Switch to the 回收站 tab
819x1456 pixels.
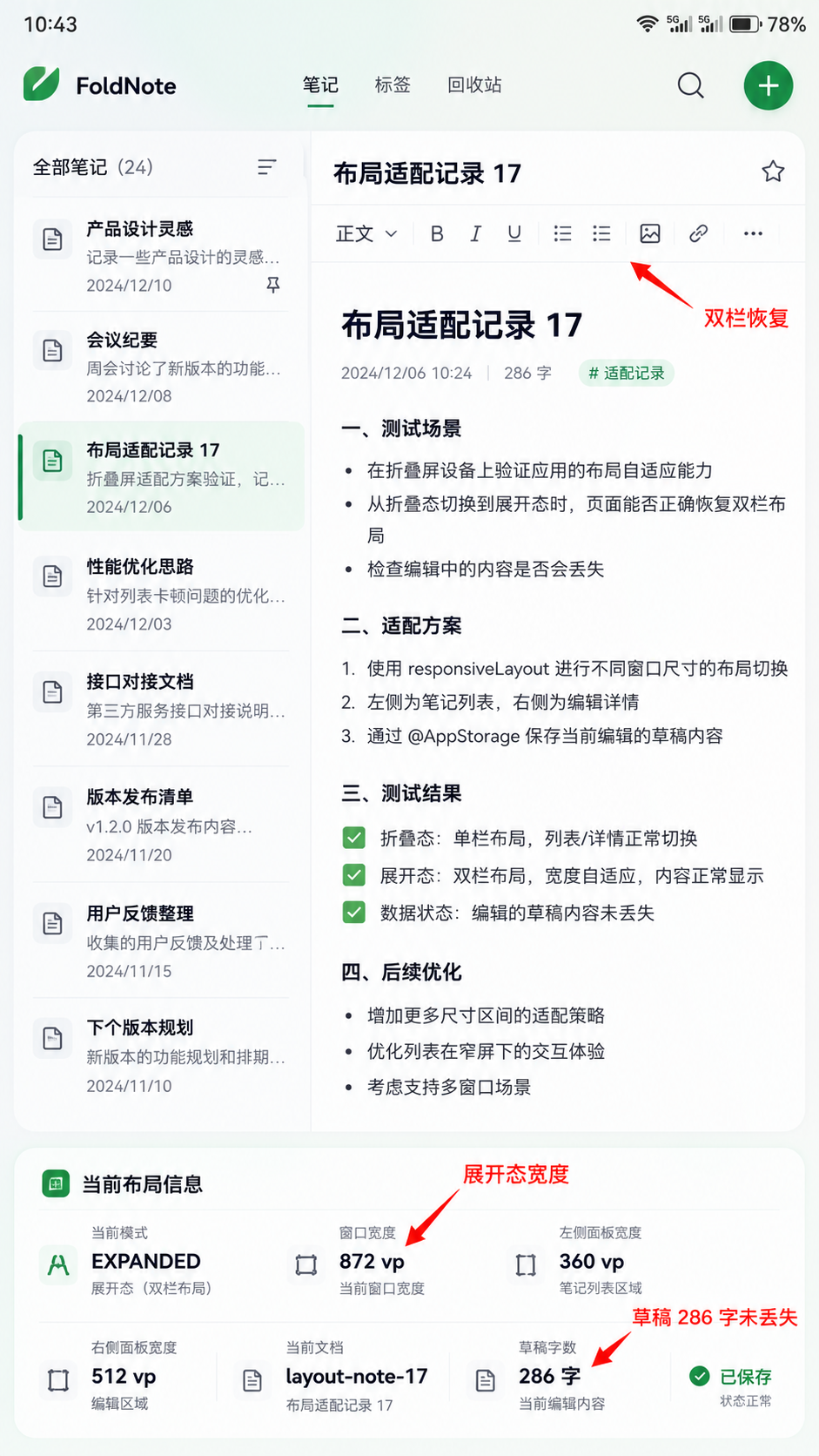click(474, 84)
